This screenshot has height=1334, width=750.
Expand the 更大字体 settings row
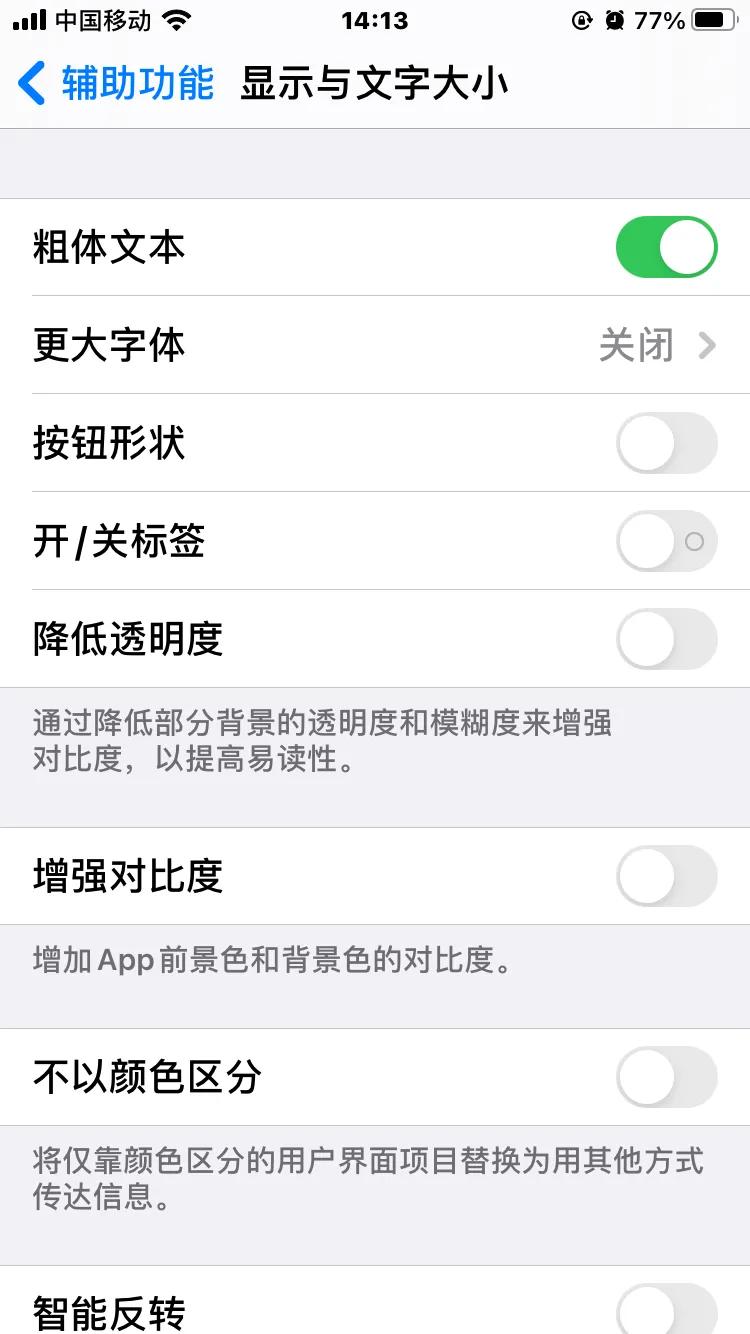375,345
